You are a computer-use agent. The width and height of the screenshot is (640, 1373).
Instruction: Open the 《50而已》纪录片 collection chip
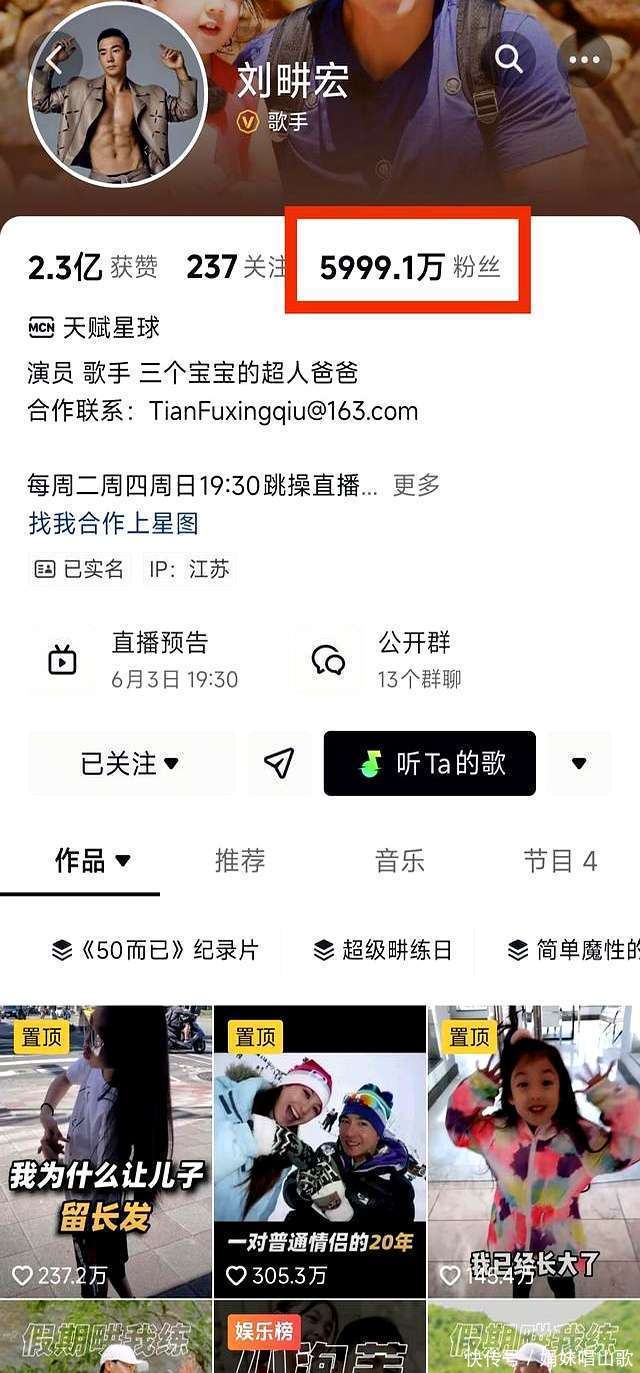click(156, 950)
